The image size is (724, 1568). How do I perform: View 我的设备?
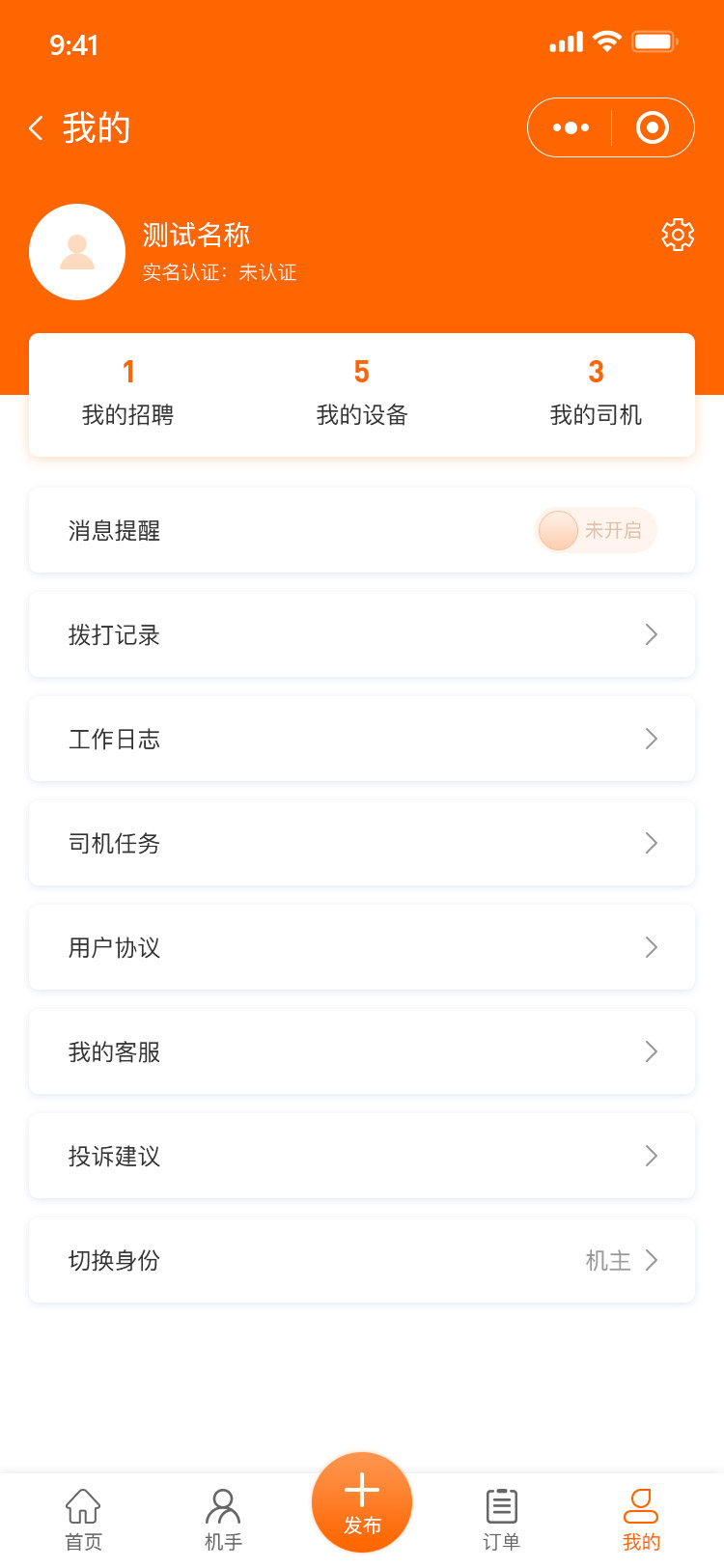[362, 394]
